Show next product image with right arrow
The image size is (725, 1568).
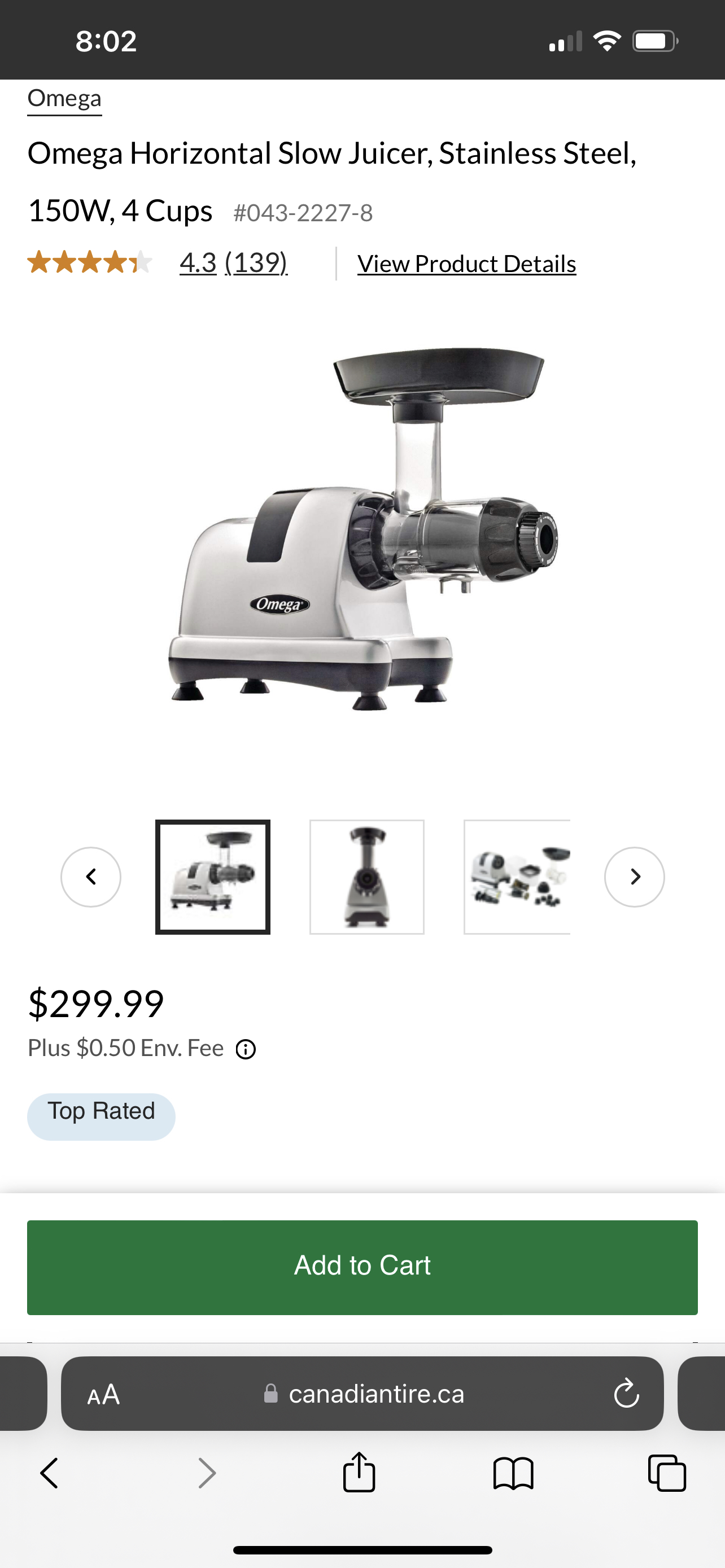coord(634,877)
